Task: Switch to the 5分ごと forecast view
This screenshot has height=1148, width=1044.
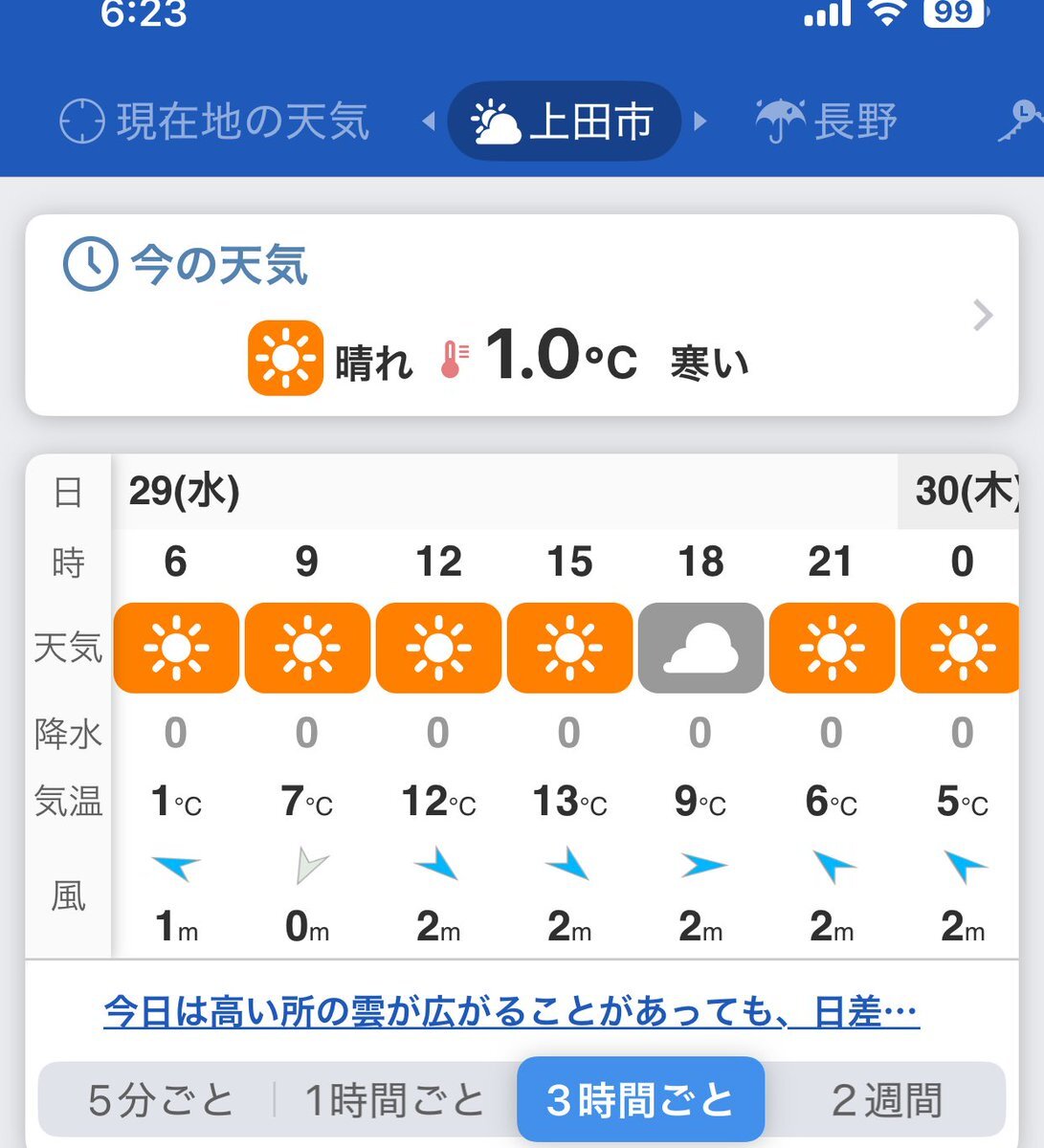Action: (160, 1100)
